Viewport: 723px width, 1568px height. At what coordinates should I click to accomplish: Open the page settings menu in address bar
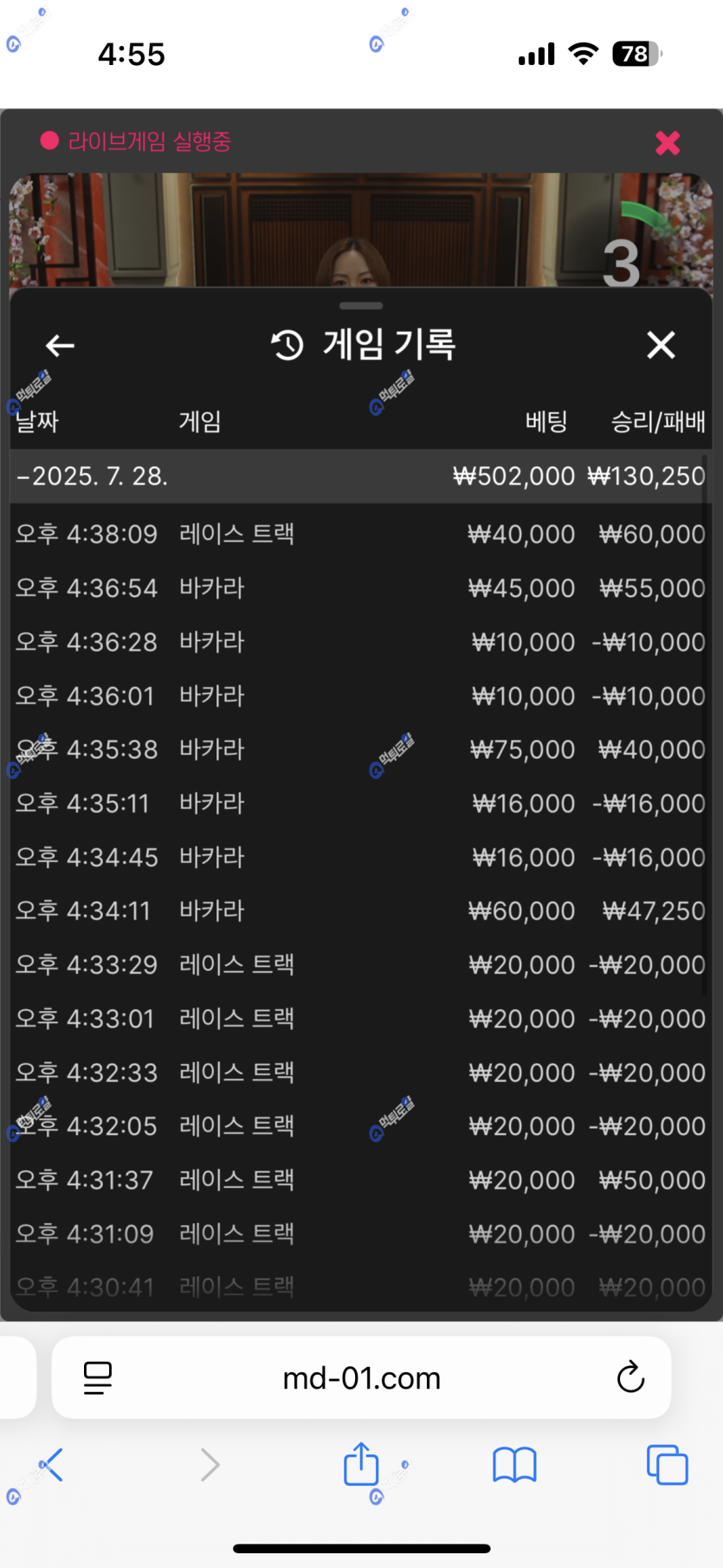98,1377
